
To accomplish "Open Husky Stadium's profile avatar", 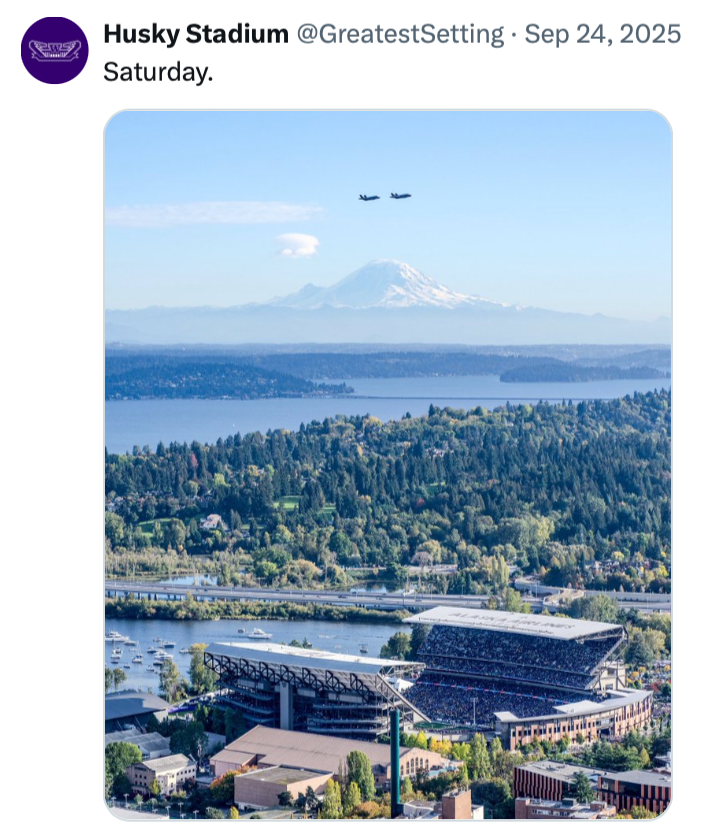I will pyautogui.click(x=54, y=50).
